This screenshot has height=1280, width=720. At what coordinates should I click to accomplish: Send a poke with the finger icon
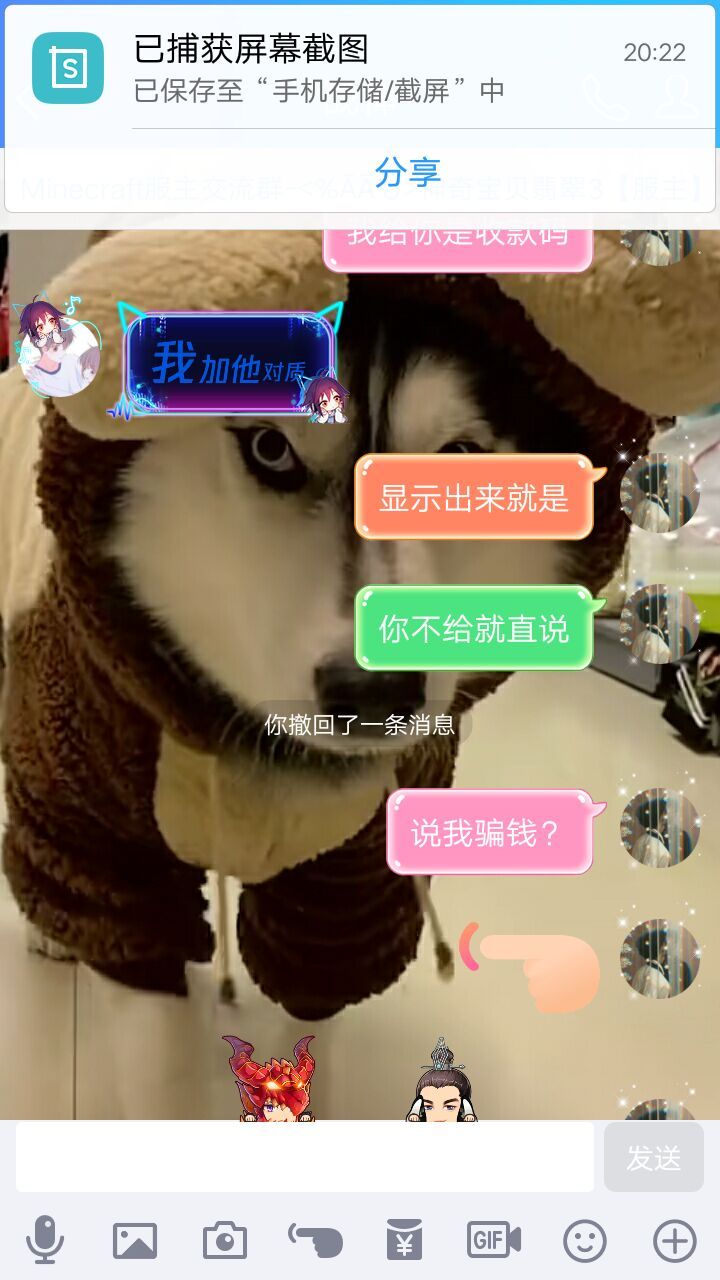click(x=316, y=1241)
